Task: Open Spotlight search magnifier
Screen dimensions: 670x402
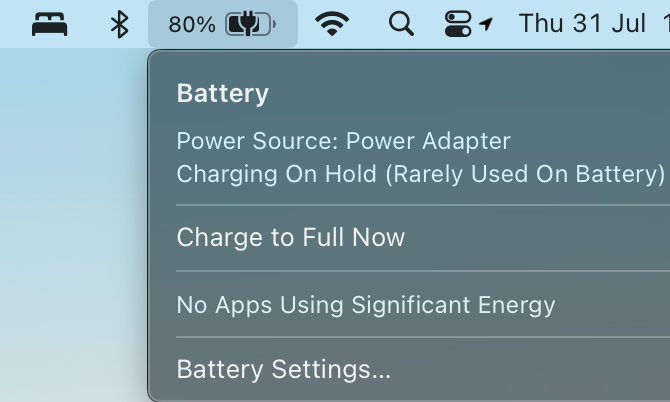Action: pos(401,24)
